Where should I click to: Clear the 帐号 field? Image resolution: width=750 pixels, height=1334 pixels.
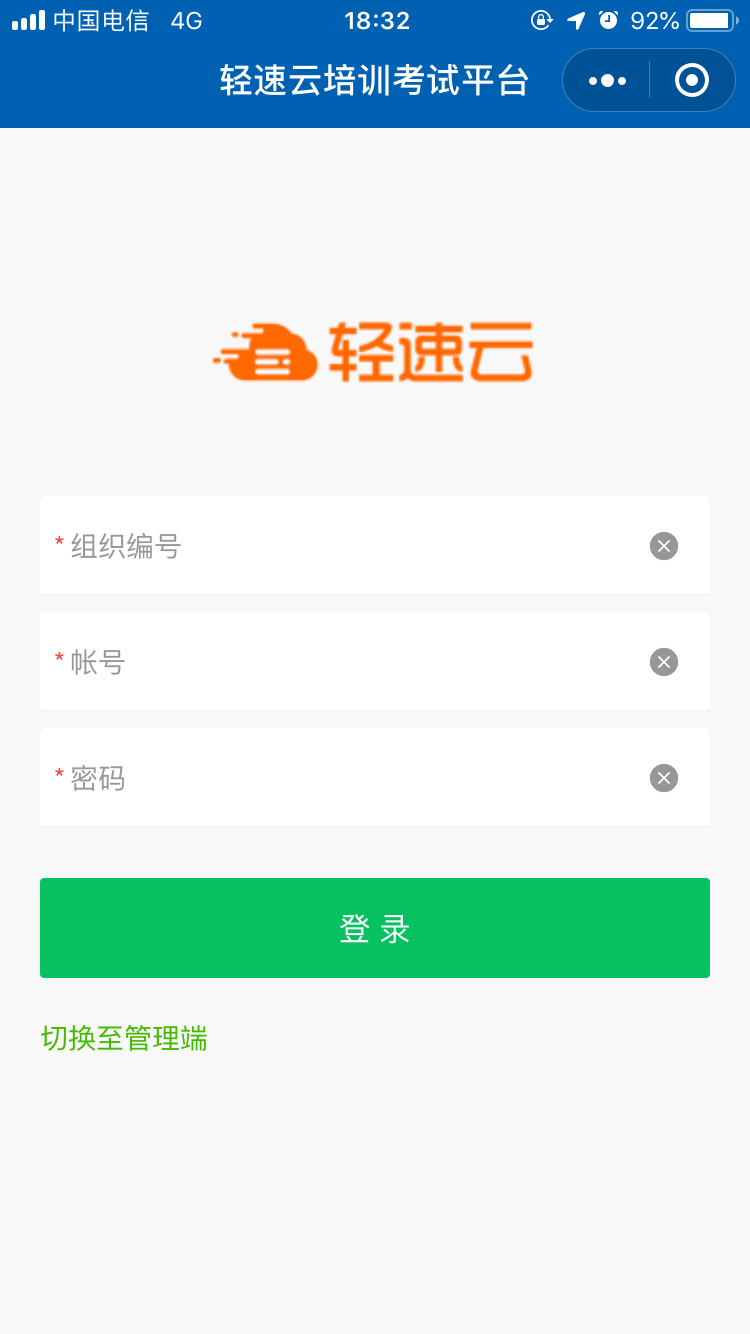click(664, 662)
